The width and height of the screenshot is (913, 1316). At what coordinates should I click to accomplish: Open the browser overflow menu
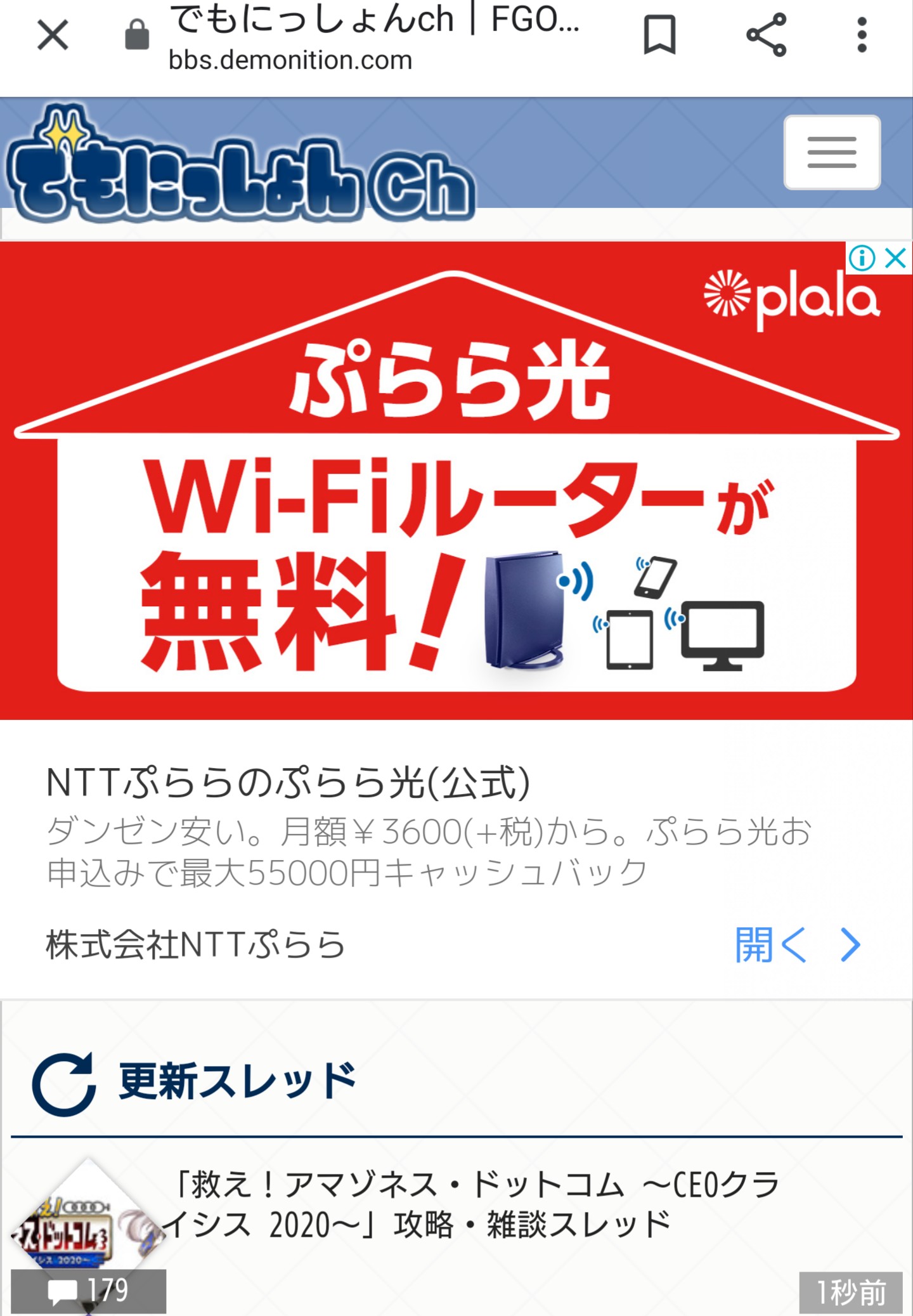point(861,36)
